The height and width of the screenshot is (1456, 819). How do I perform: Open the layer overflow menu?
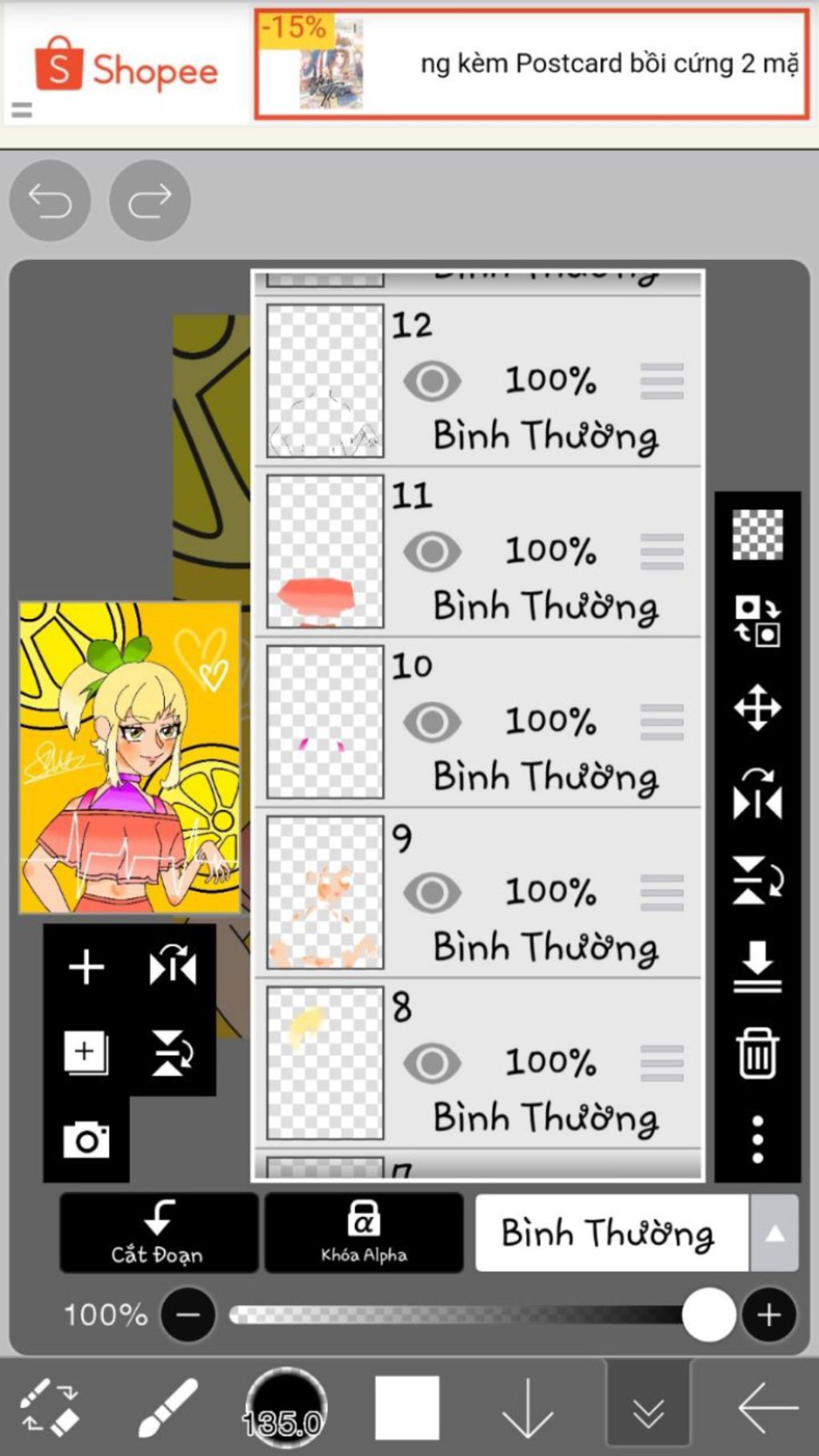pos(757,1139)
